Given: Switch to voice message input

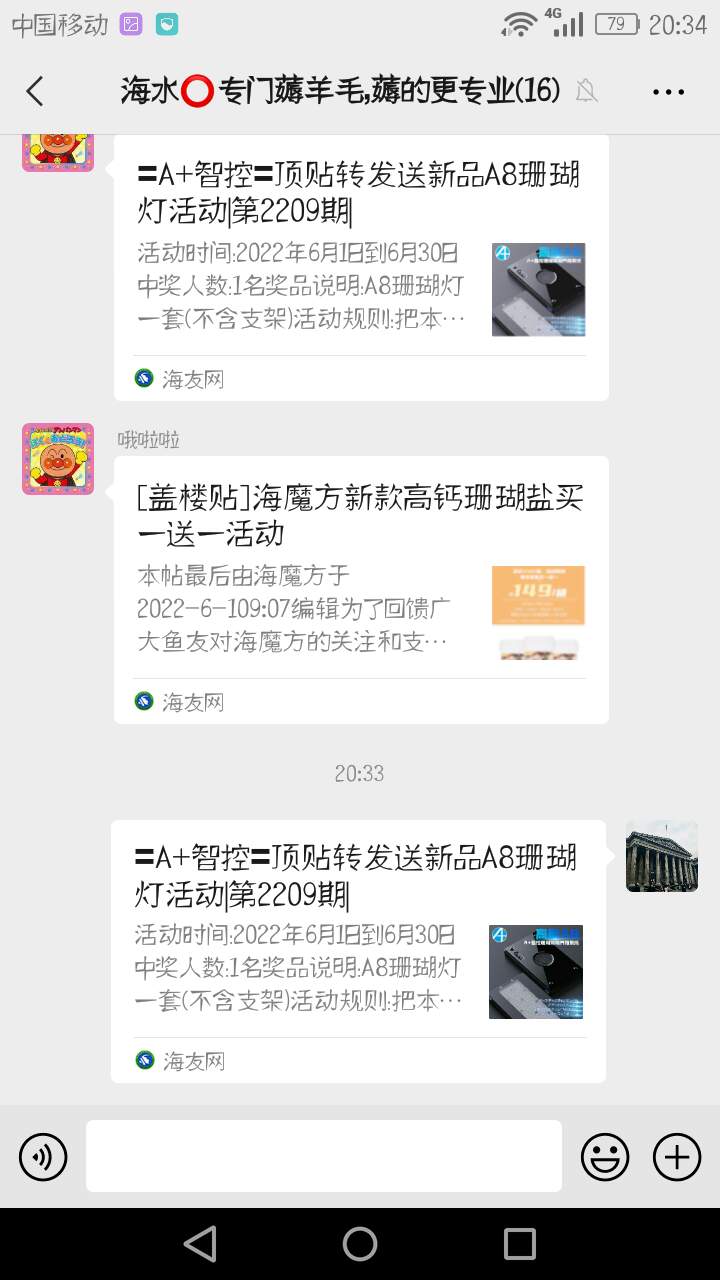Looking at the screenshot, I should [43, 1157].
